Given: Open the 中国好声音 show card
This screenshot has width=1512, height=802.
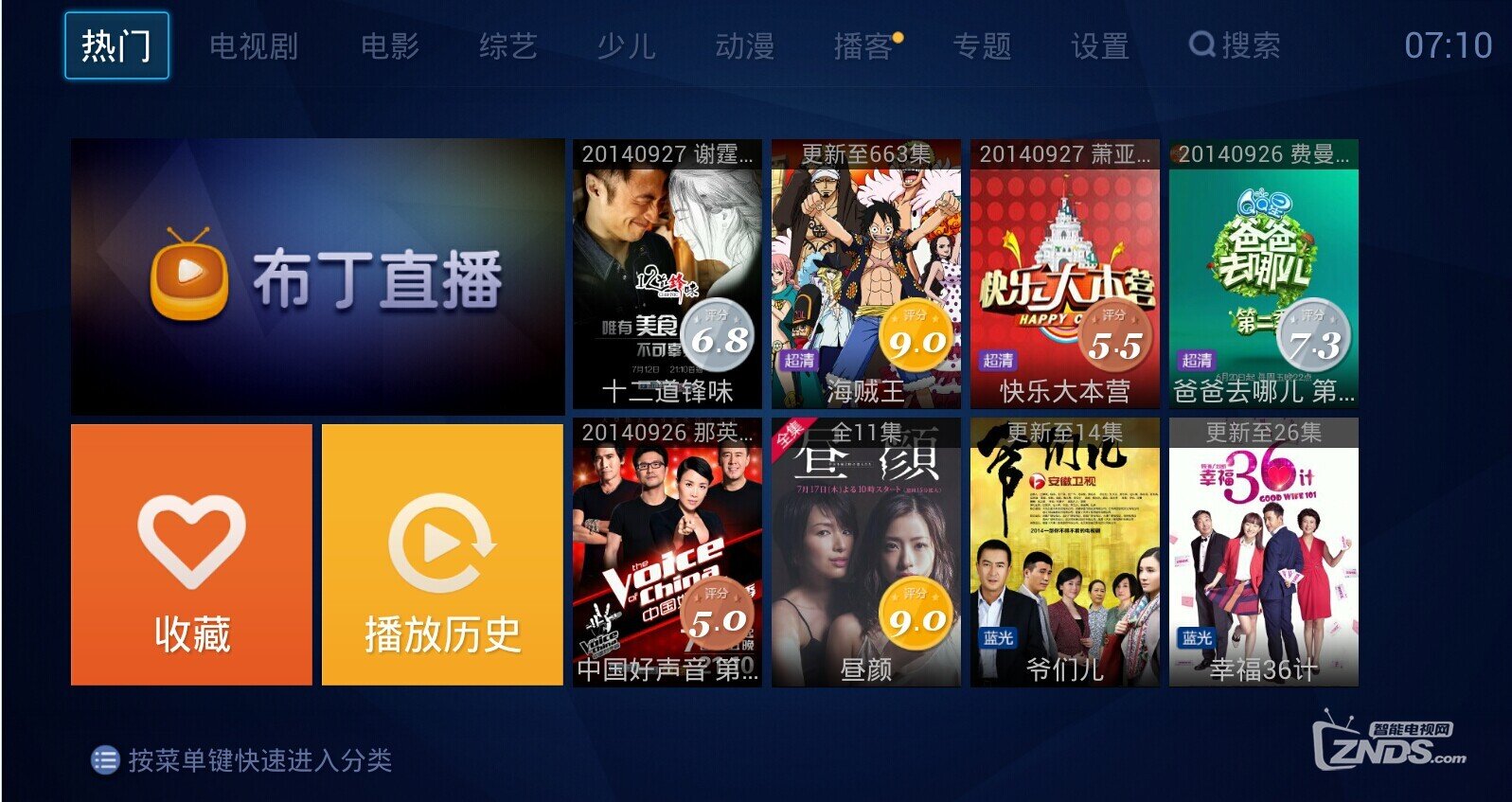Looking at the screenshot, I should (667, 553).
